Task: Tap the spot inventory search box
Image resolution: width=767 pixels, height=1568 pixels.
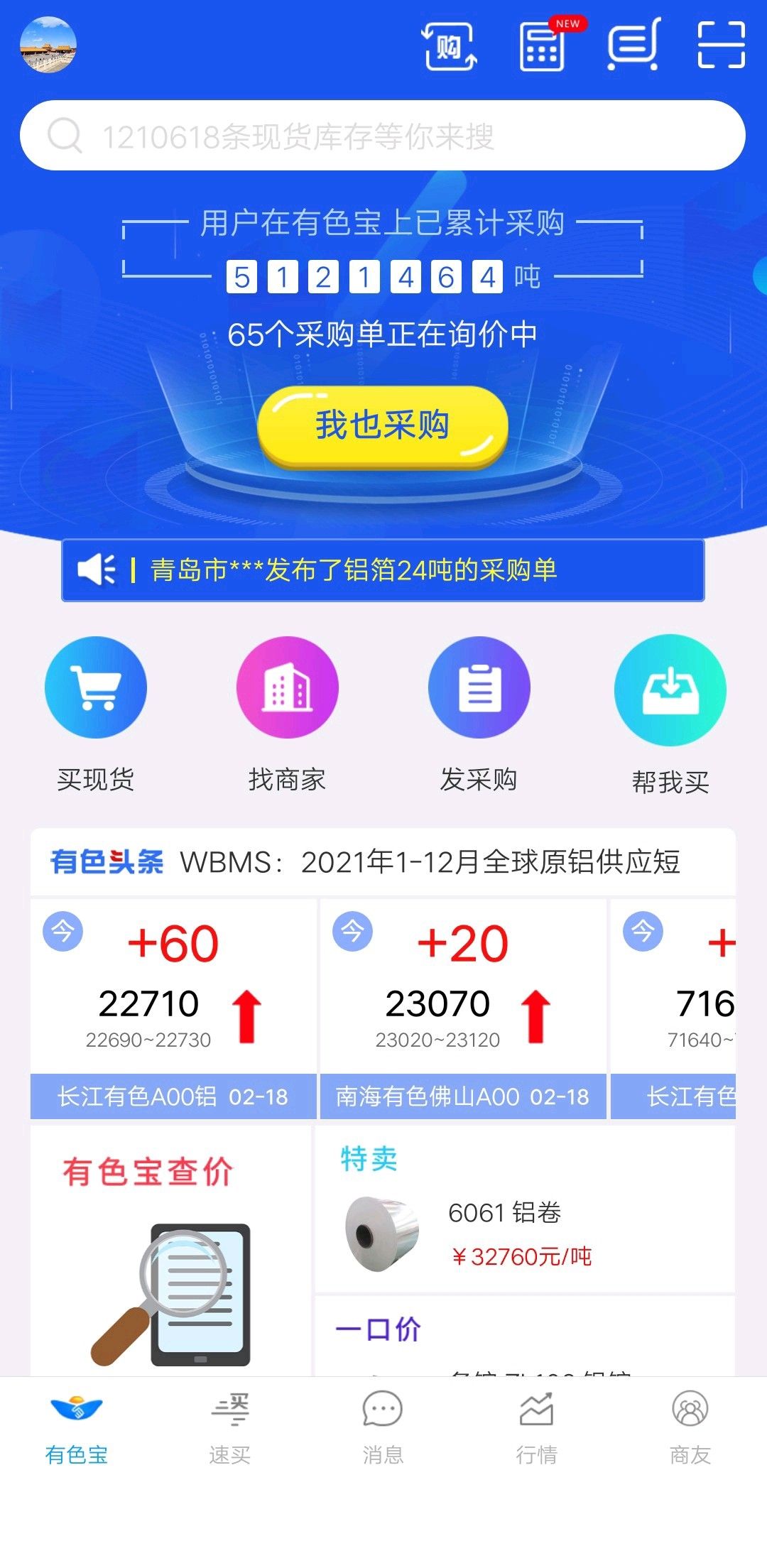Action: tap(383, 135)
